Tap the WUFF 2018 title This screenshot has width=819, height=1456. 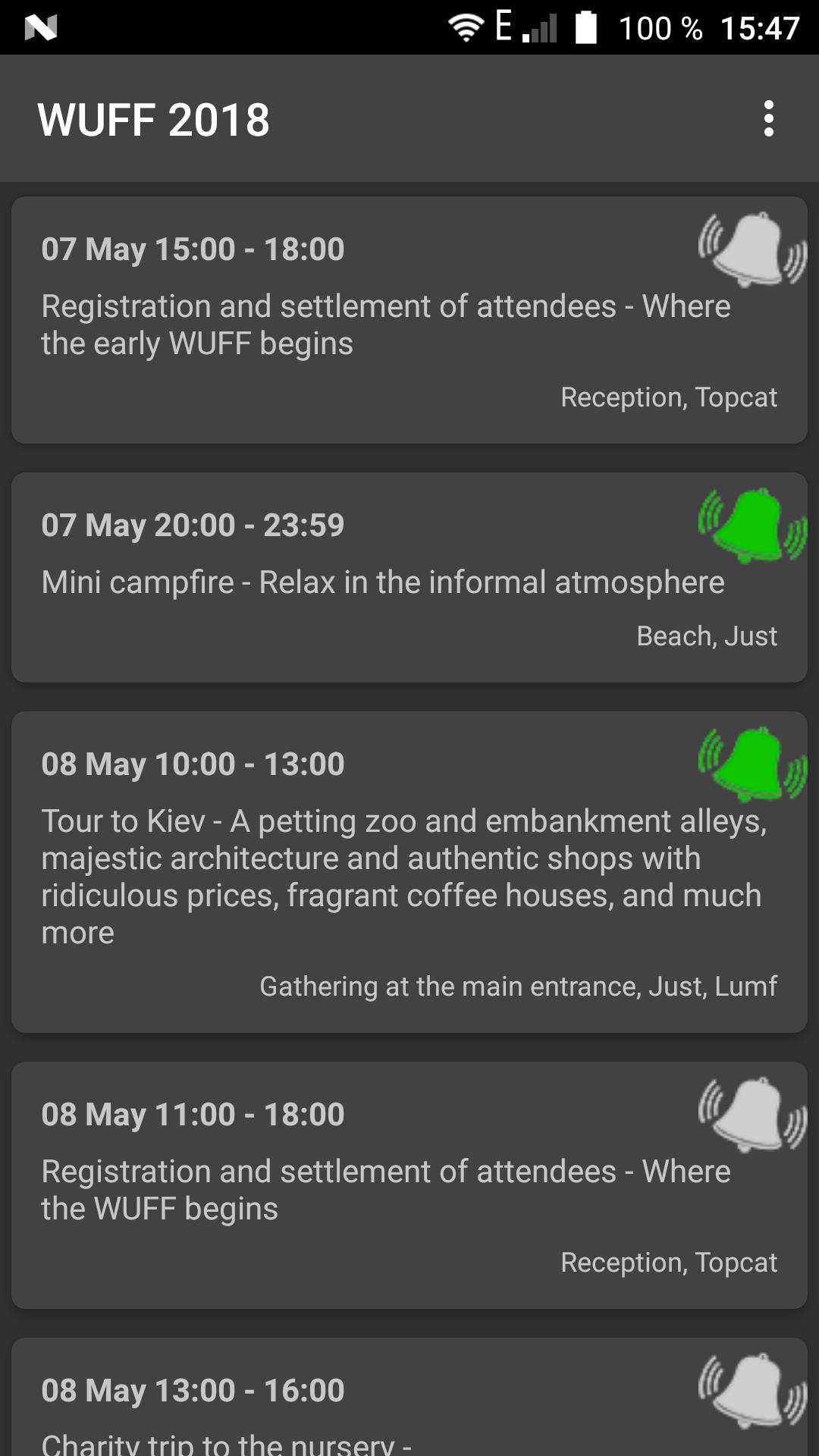point(154,119)
